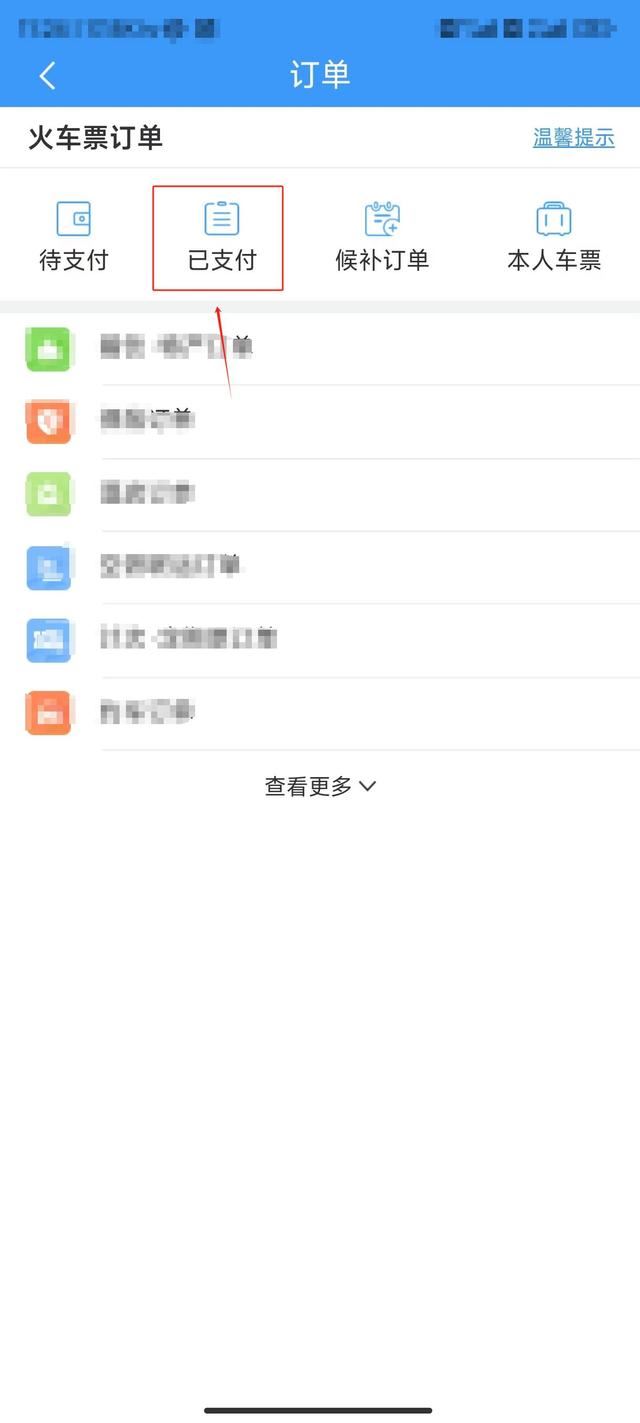Viewport: 640px width, 1423px height.
Task: Select the 已支付 orders option
Action: pos(222,237)
